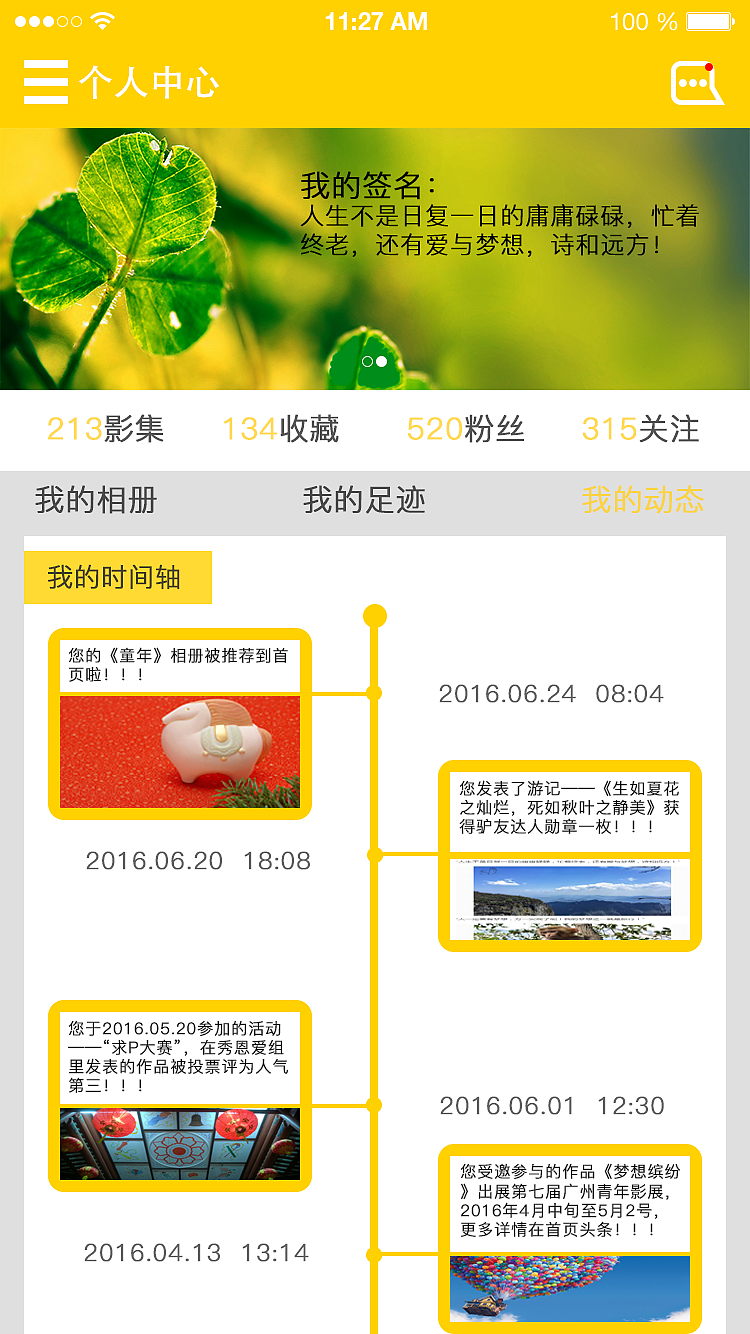Select the second highlighted carousel dot
The width and height of the screenshot is (750, 1334).
[x=381, y=362]
